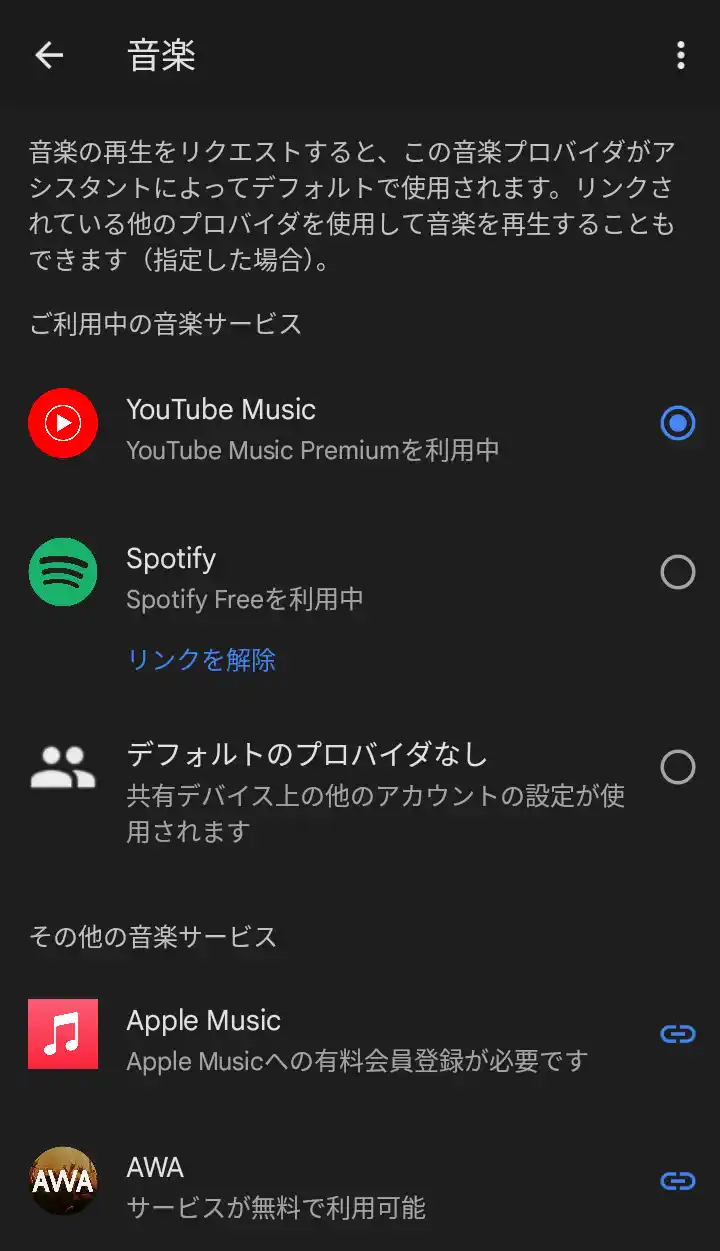Click the link chain icon next to Apple Music

tap(677, 1034)
